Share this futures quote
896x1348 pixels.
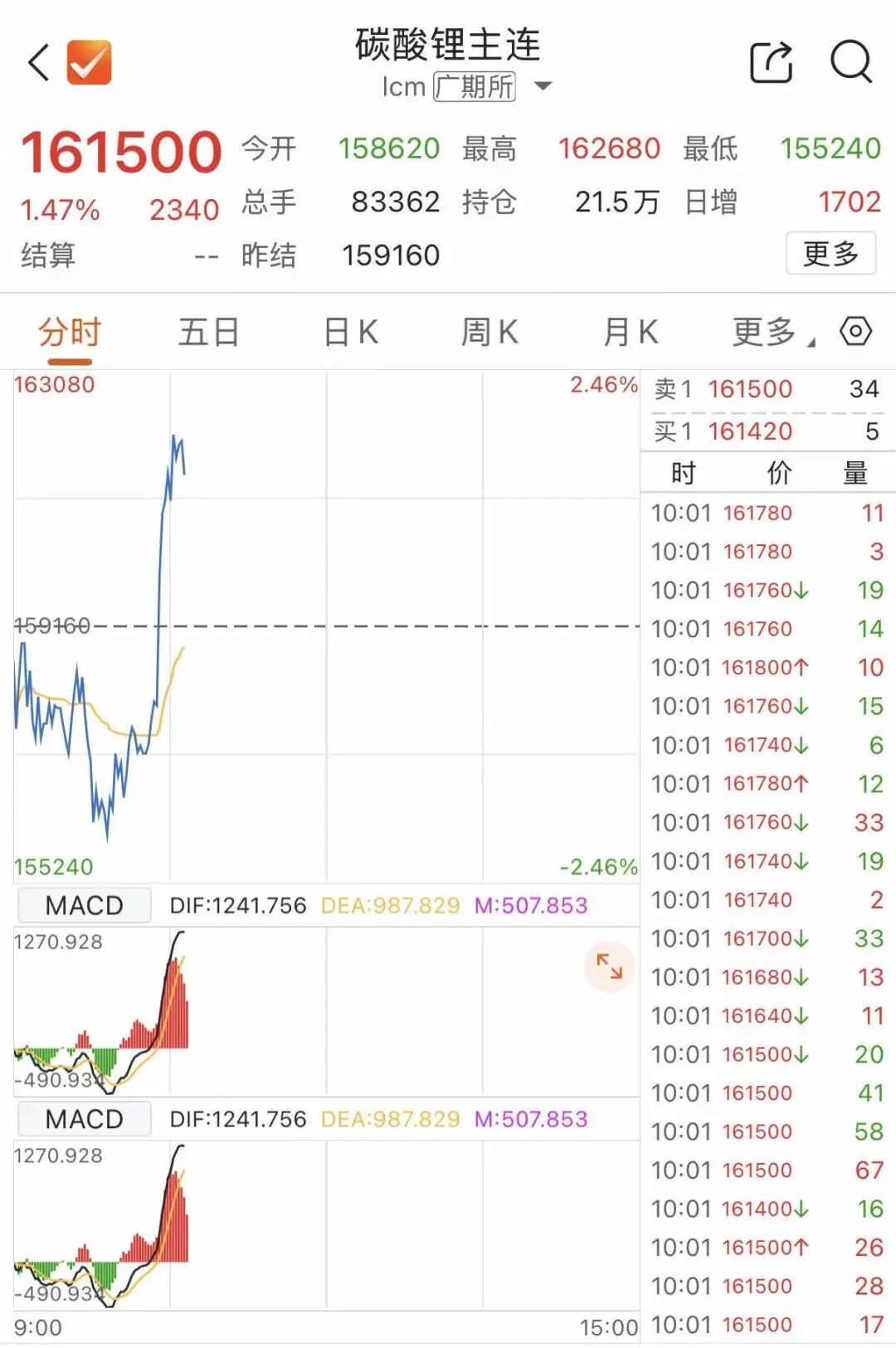click(772, 62)
